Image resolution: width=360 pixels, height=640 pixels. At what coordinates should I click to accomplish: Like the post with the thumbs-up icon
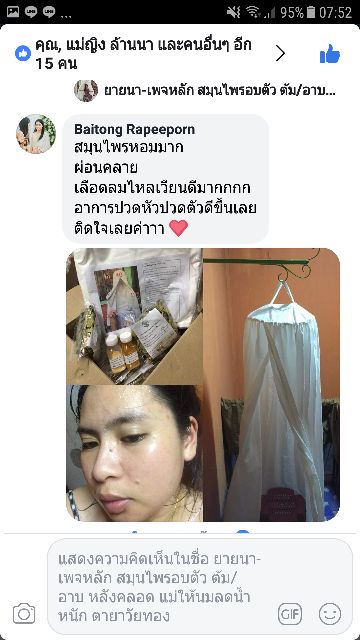pos(330,53)
